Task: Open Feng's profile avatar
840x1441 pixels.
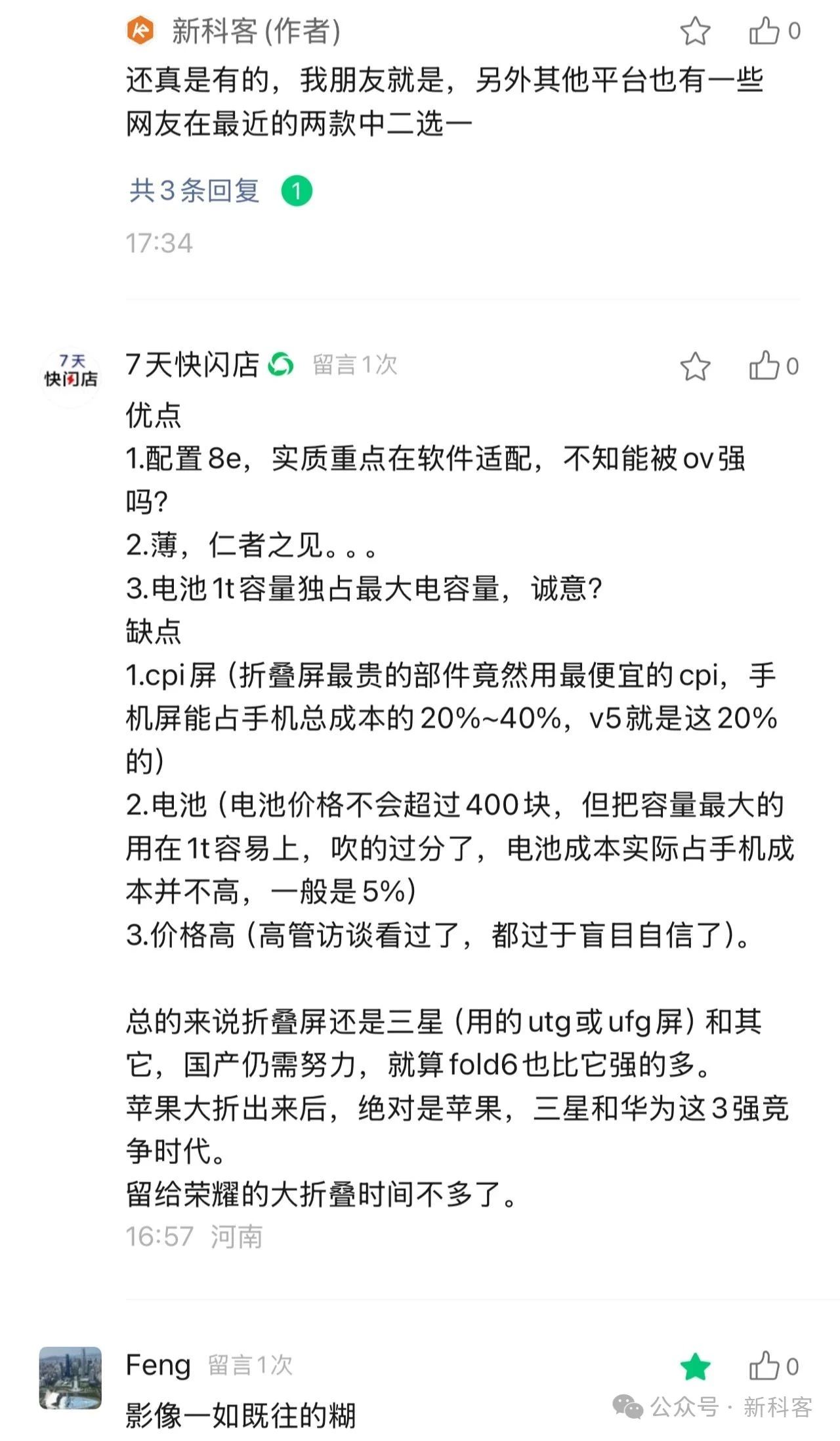Action: [71, 1377]
